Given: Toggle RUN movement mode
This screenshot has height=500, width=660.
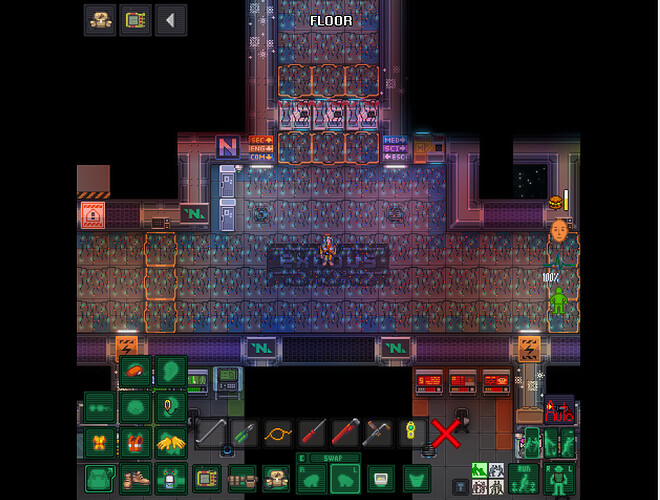Looking at the screenshot, I should [x=523, y=477].
